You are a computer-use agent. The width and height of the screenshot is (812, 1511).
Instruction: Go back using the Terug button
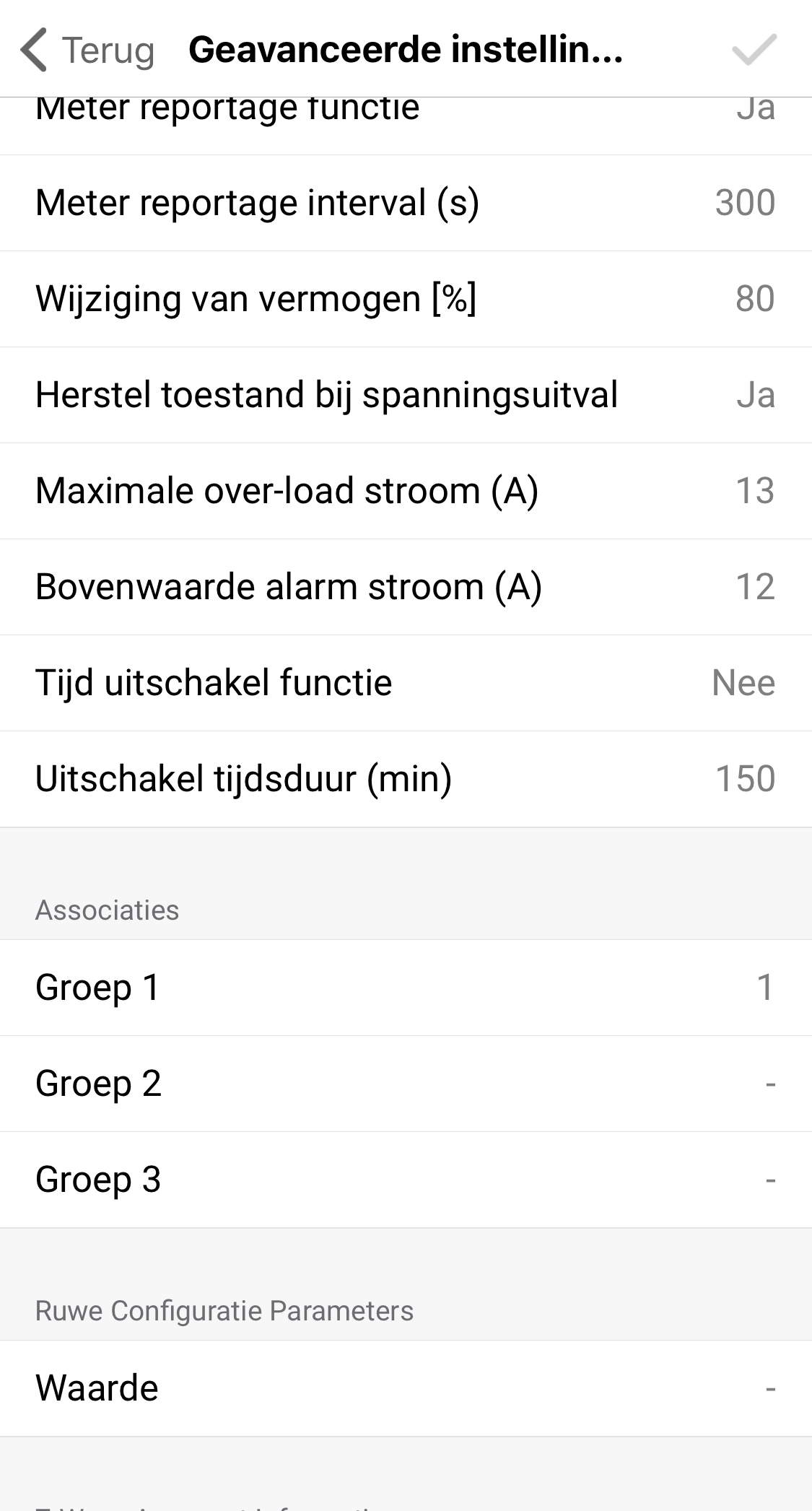tap(88, 50)
